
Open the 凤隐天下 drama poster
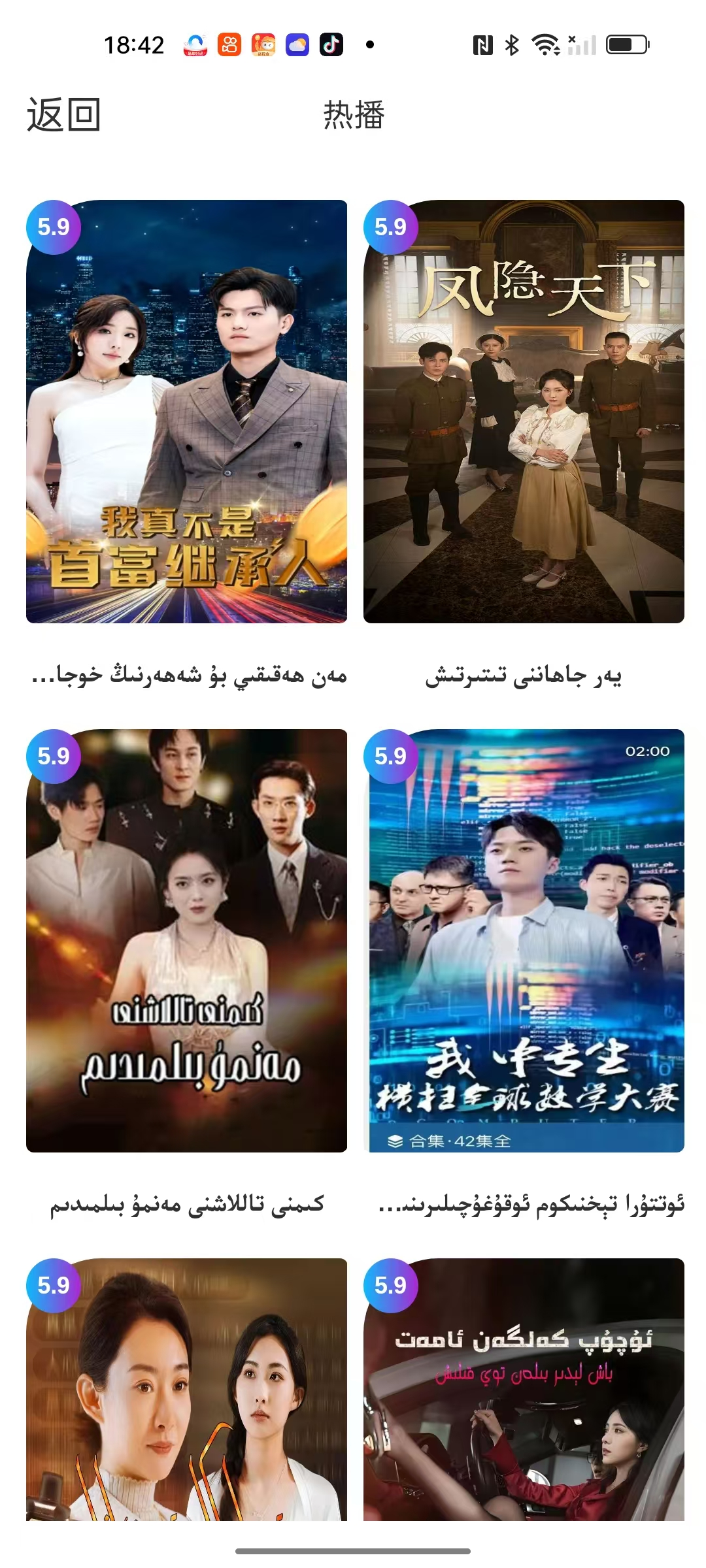tap(524, 412)
